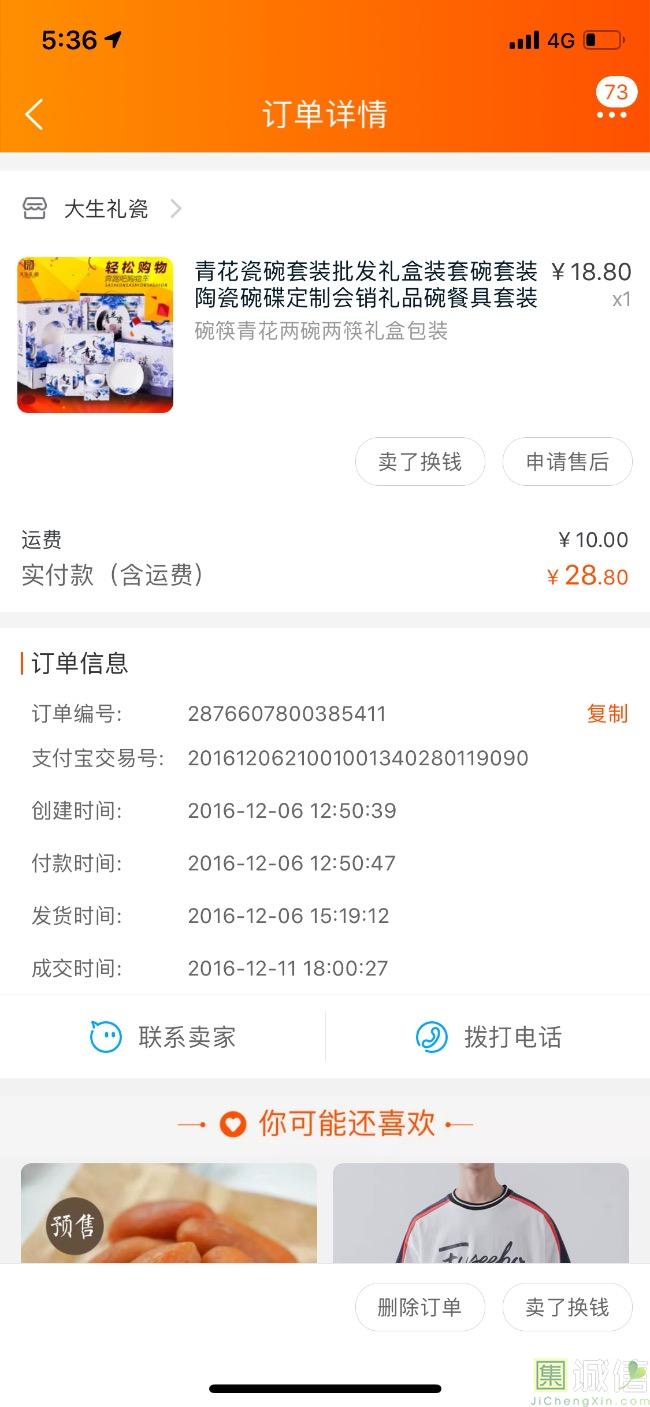
Task: Delete this order with 删除订单
Action: pyautogui.click(x=420, y=1307)
